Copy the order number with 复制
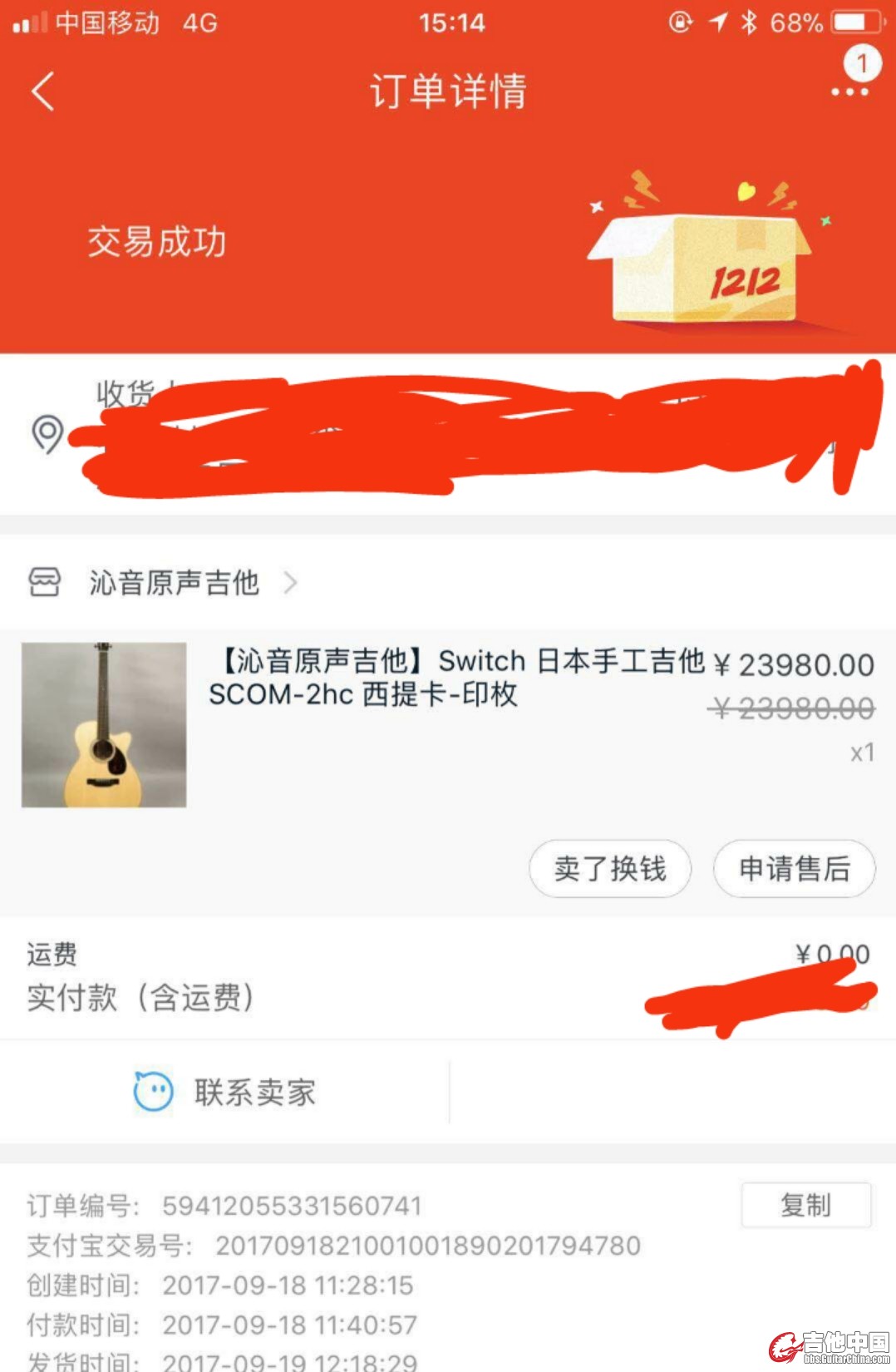The height and width of the screenshot is (1372, 896). click(805, 1205)
